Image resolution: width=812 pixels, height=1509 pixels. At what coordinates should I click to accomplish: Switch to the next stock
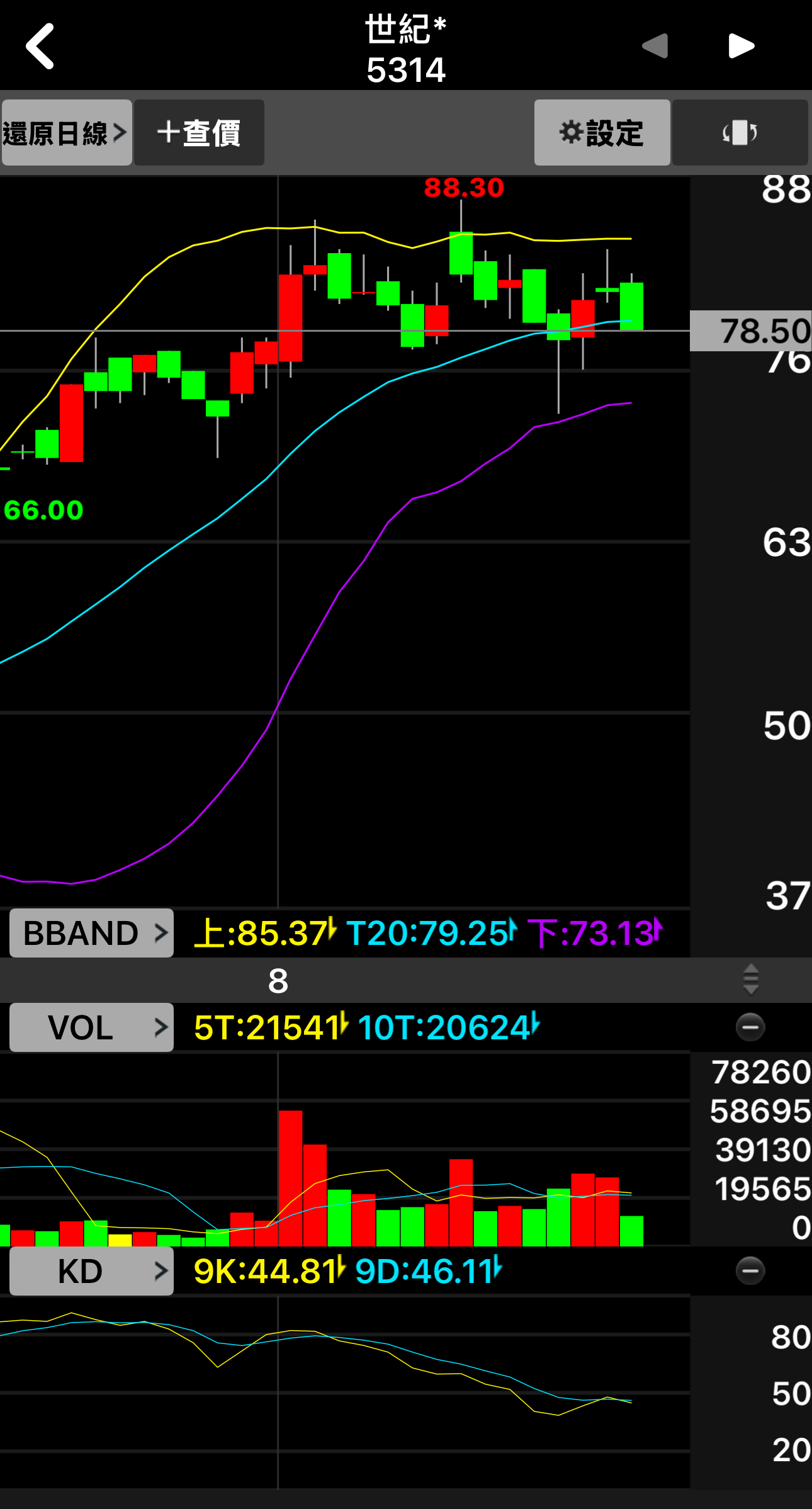click(x=741, y=46)
